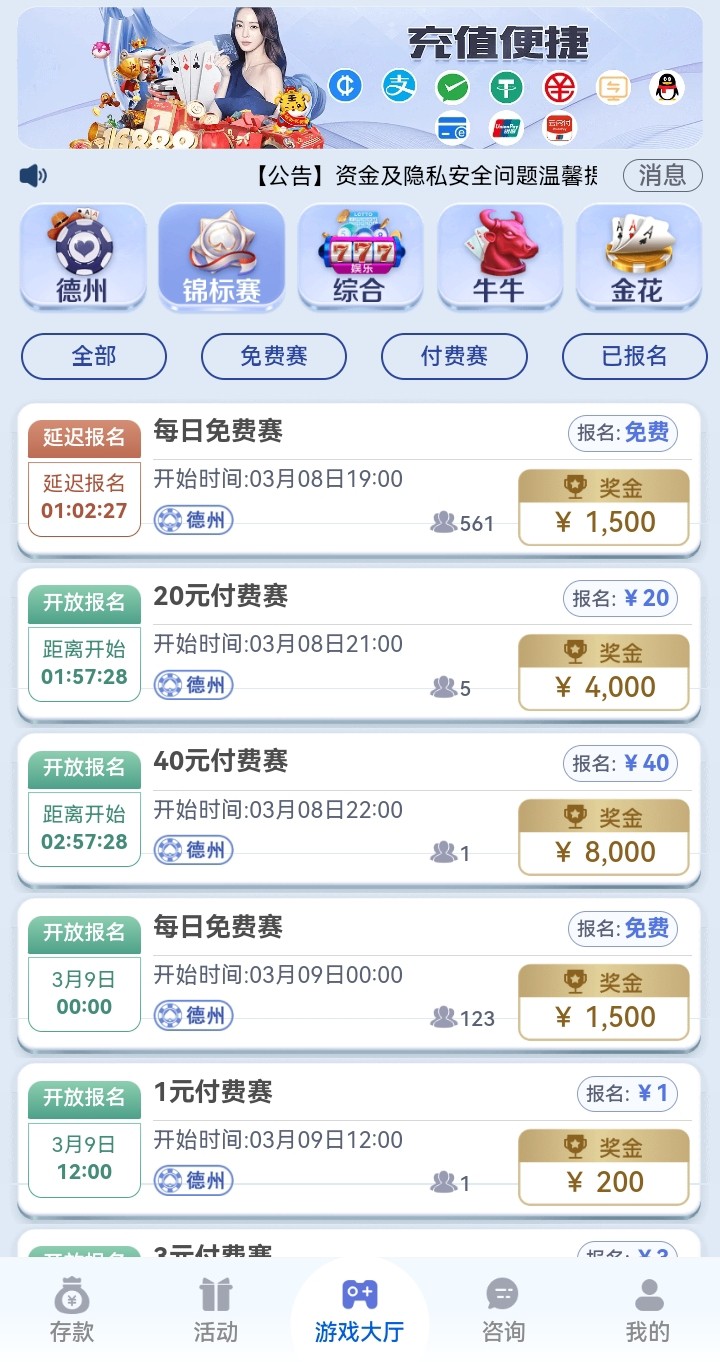Open the 消息 messages button
This screenshot has width=720, height=1362.
(662, 176)
